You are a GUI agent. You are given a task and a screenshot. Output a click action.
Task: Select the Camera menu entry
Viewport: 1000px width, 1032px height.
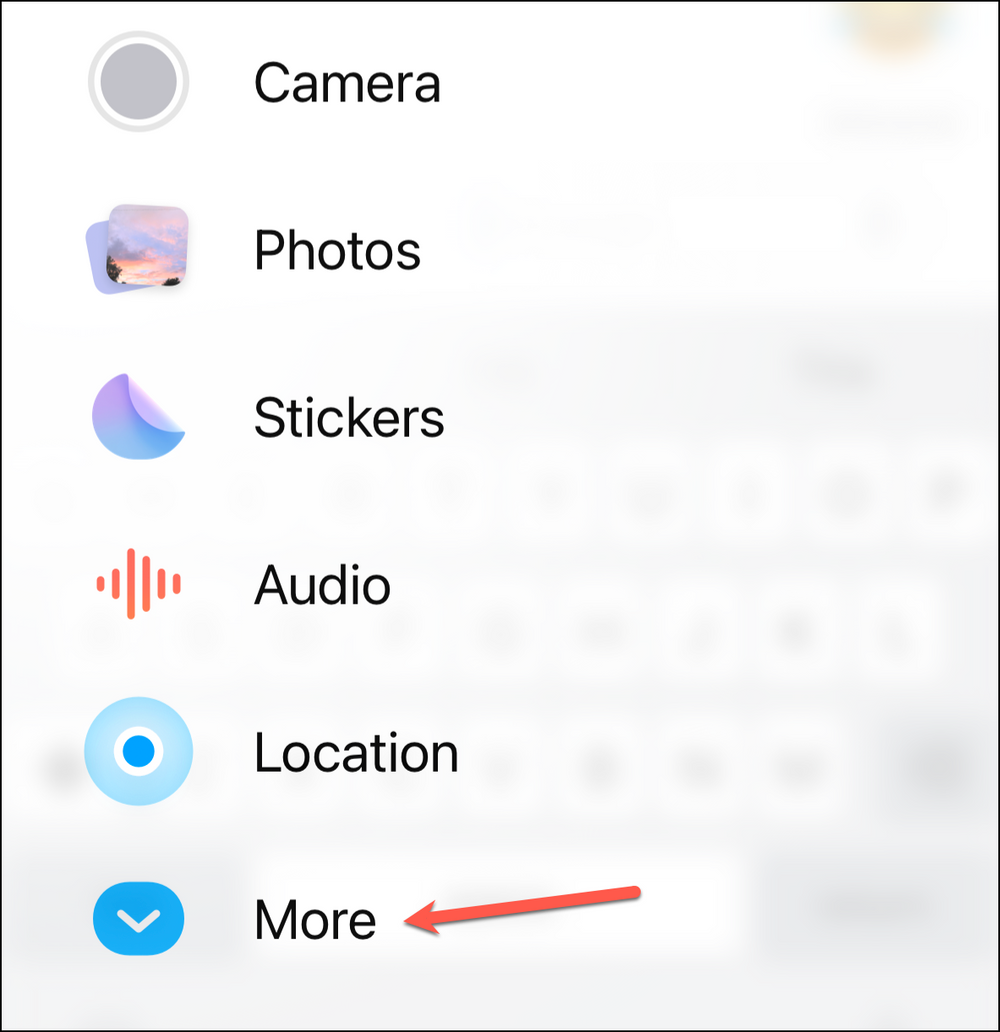click(348, 83)
